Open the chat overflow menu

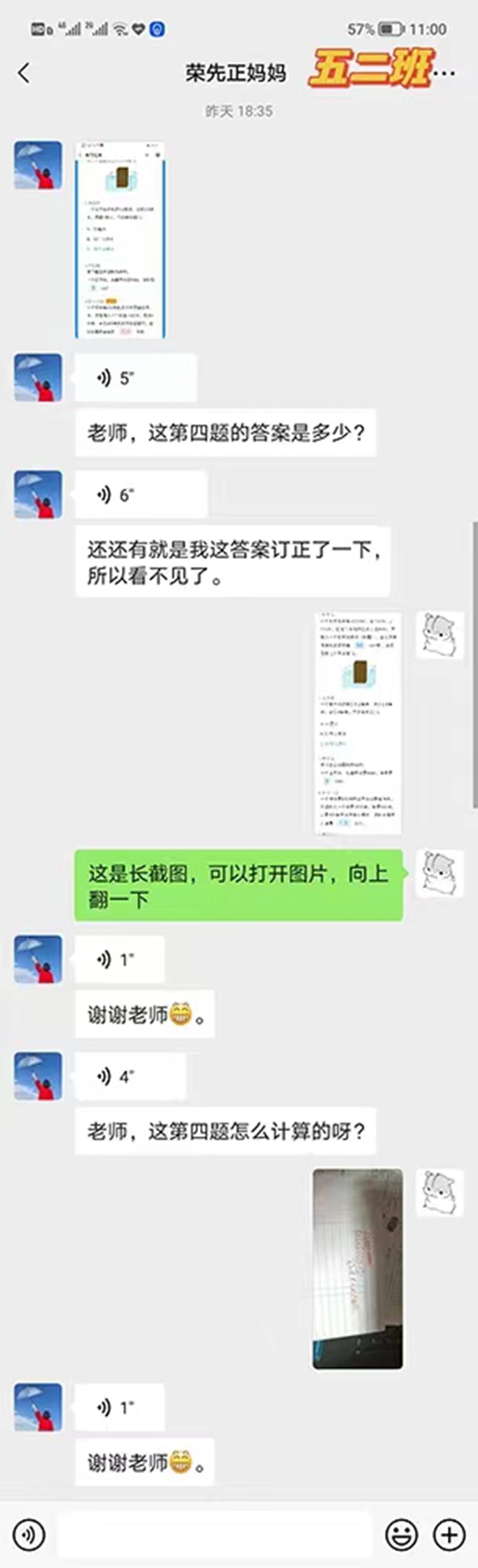pyautogui.click(x=448, y=73)
